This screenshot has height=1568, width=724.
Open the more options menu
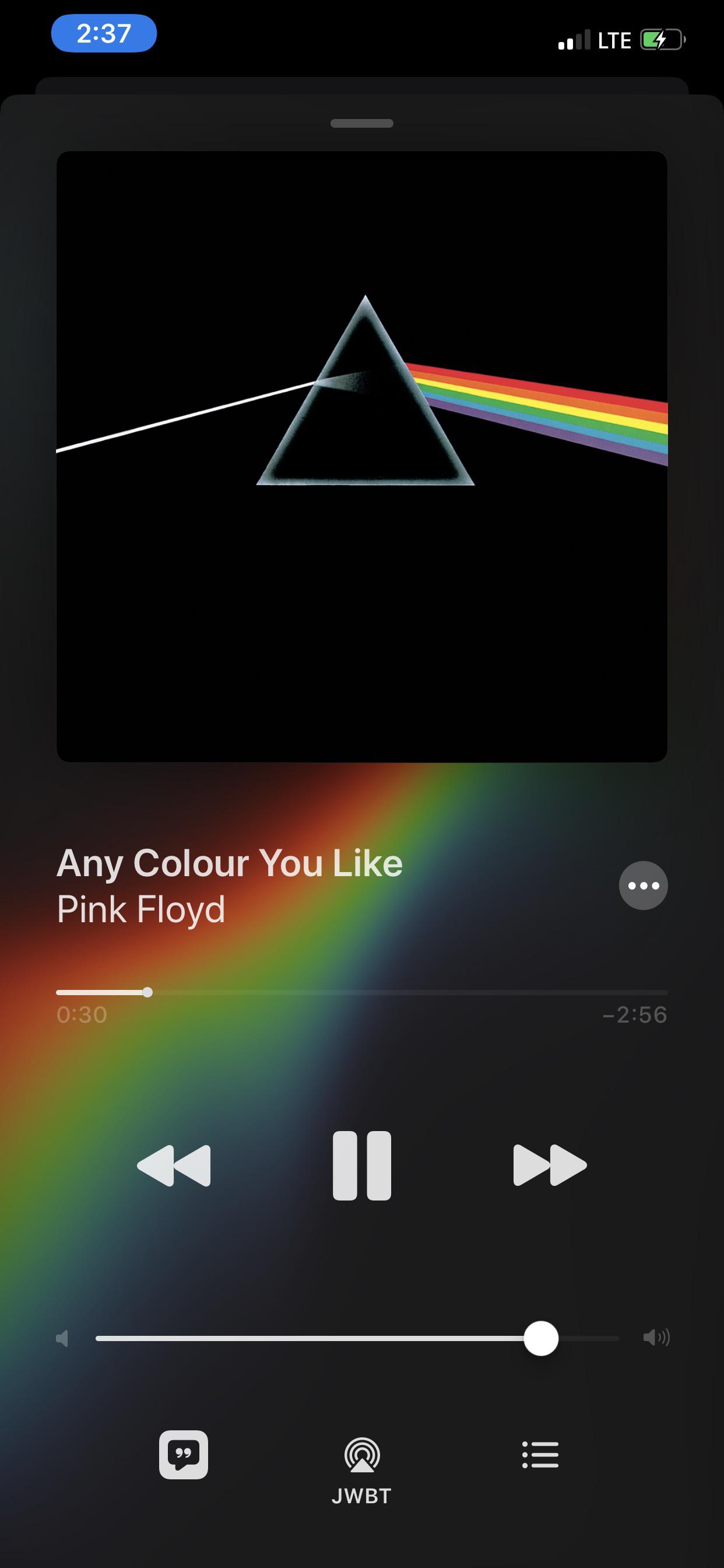tap(643, 885)
